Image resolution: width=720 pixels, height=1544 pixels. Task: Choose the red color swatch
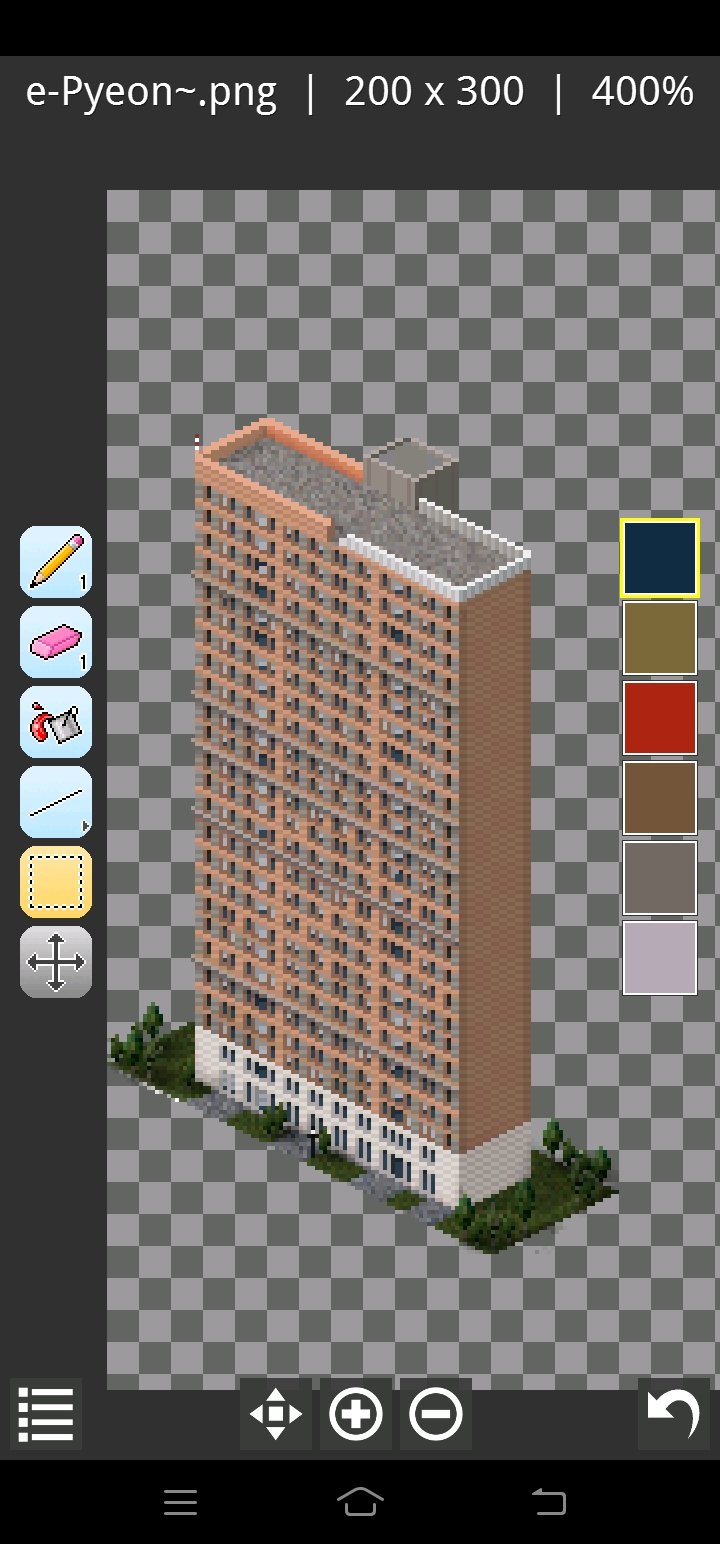coord(660,718)
